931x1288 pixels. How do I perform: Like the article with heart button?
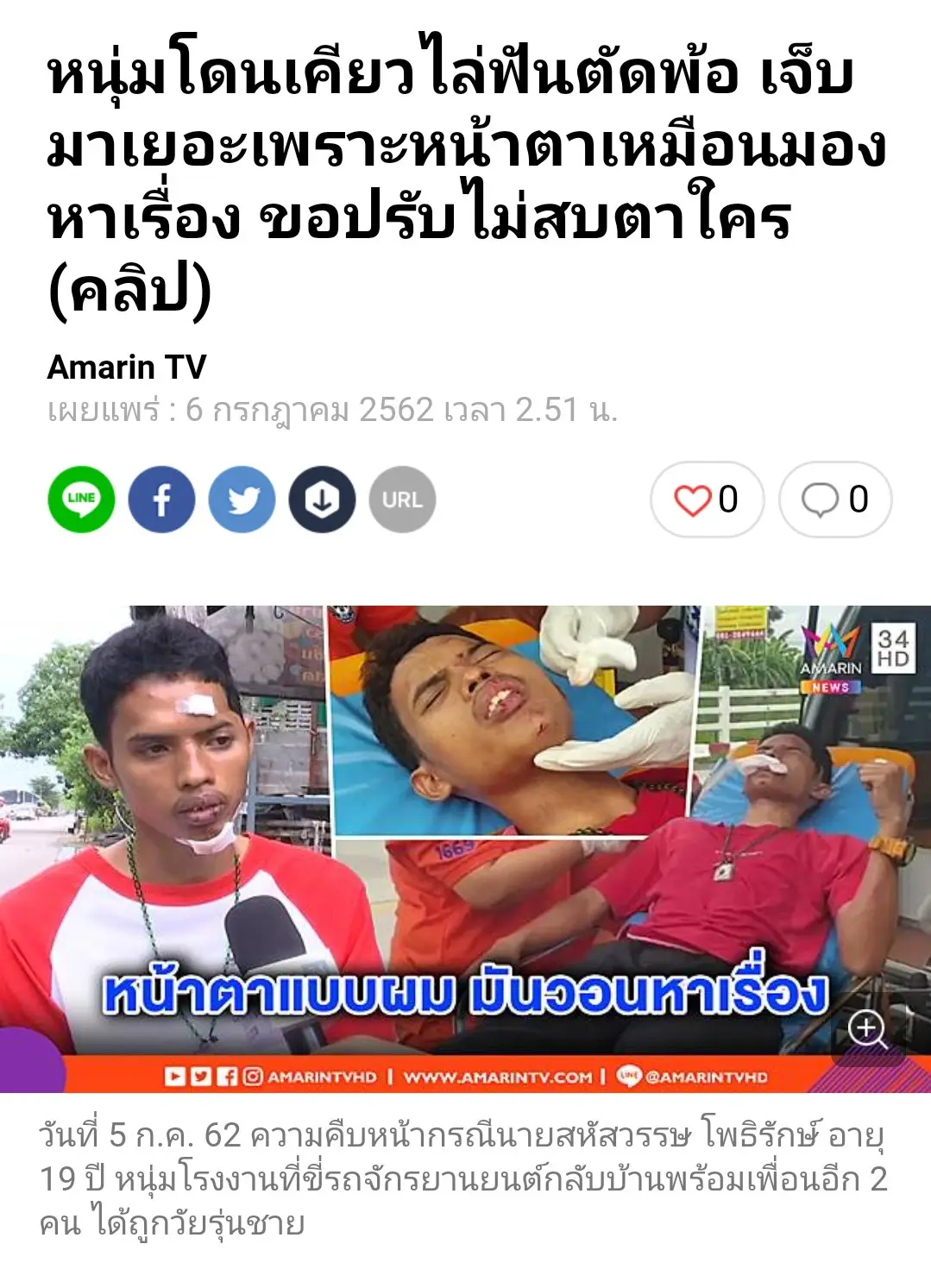point(707,499)
